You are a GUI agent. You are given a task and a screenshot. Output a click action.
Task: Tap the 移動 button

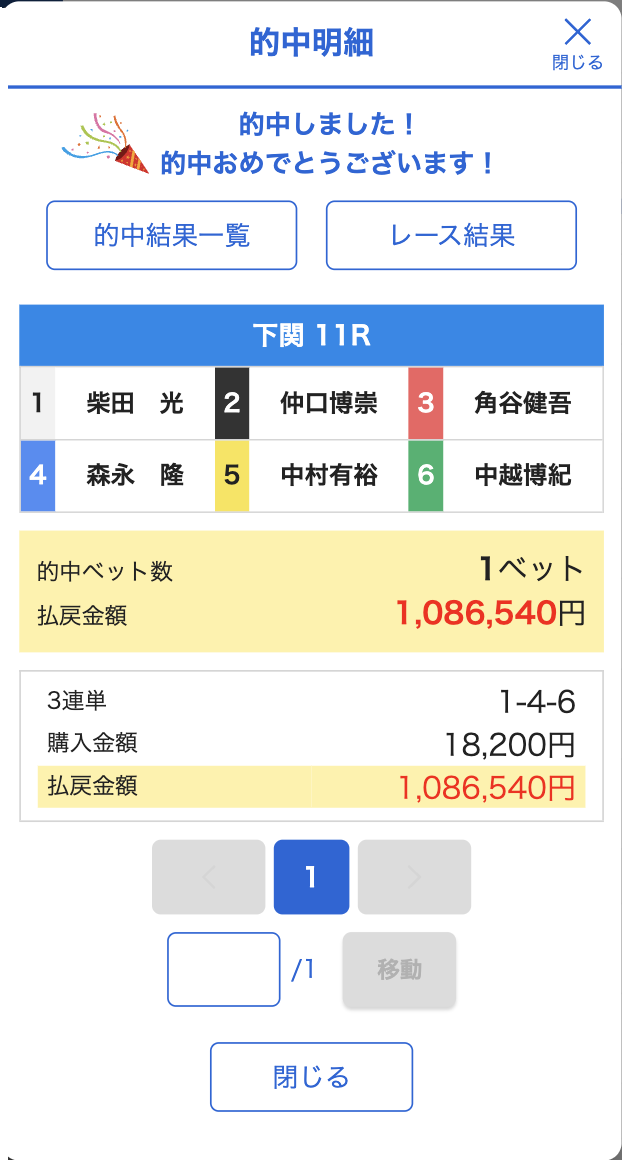pos(399,969)
